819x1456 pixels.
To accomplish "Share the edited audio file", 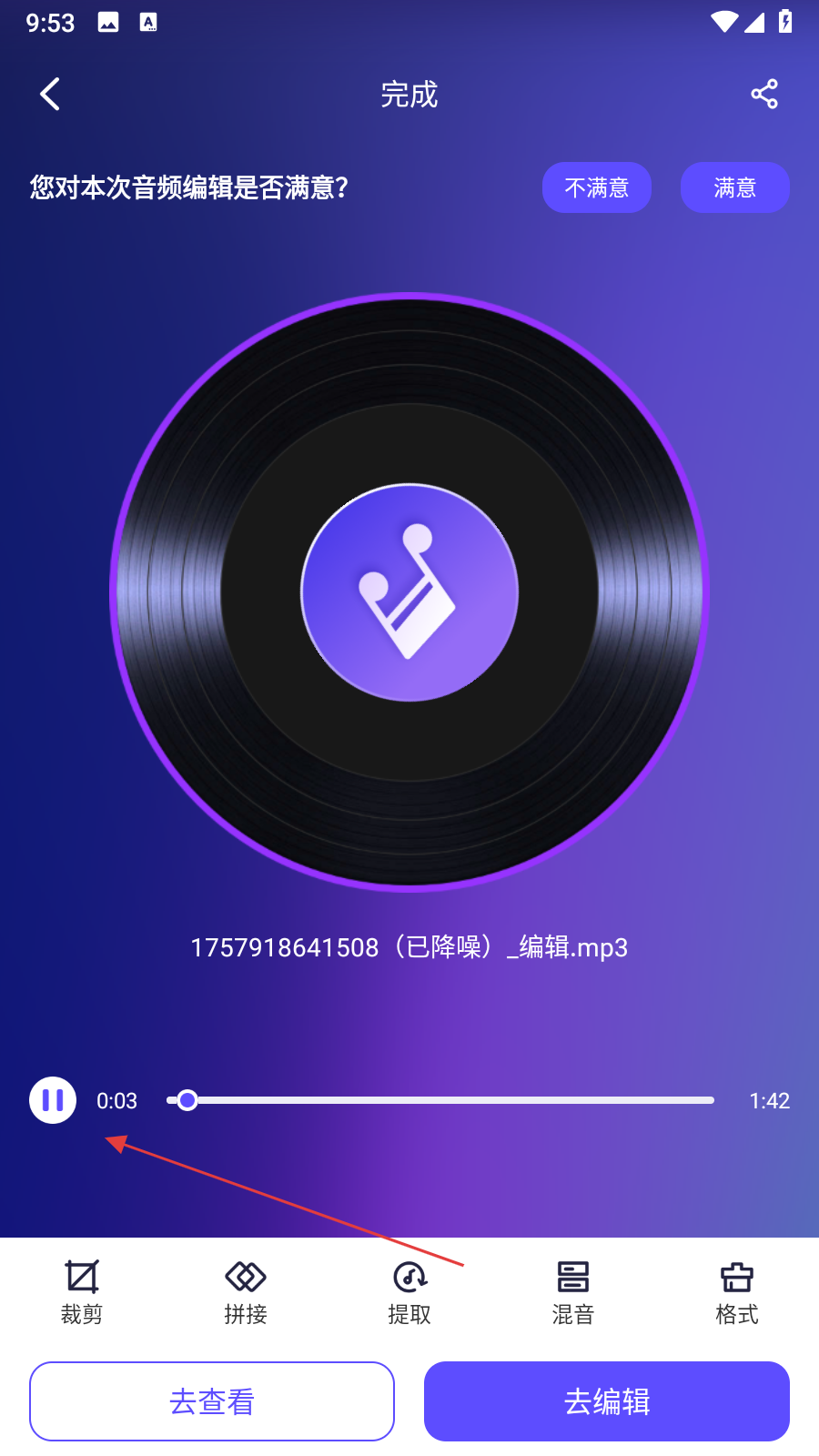I will click(763, 94).
